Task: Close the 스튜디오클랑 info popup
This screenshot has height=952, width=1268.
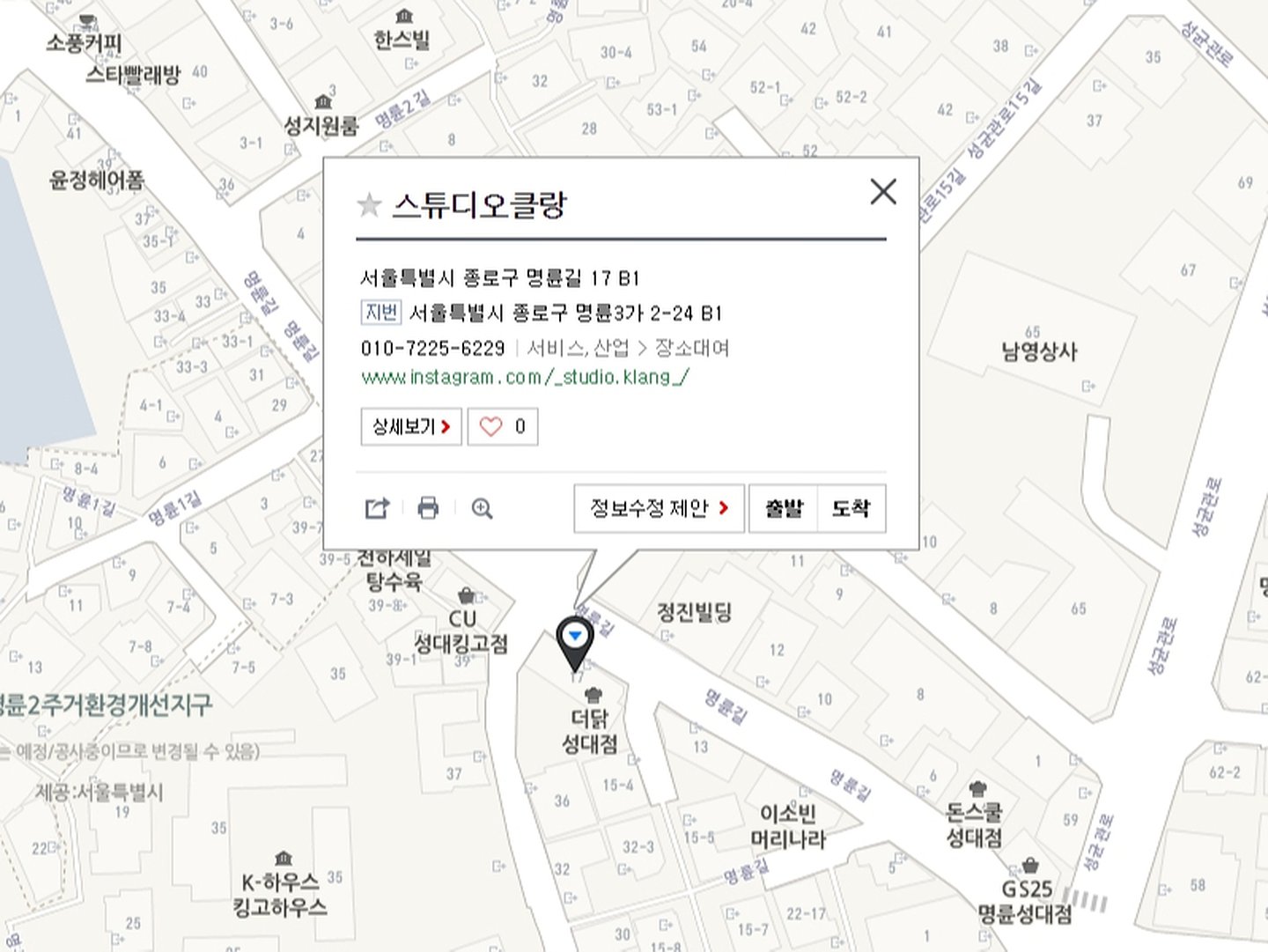Action: pyautogui.click(x=882, y=192)
